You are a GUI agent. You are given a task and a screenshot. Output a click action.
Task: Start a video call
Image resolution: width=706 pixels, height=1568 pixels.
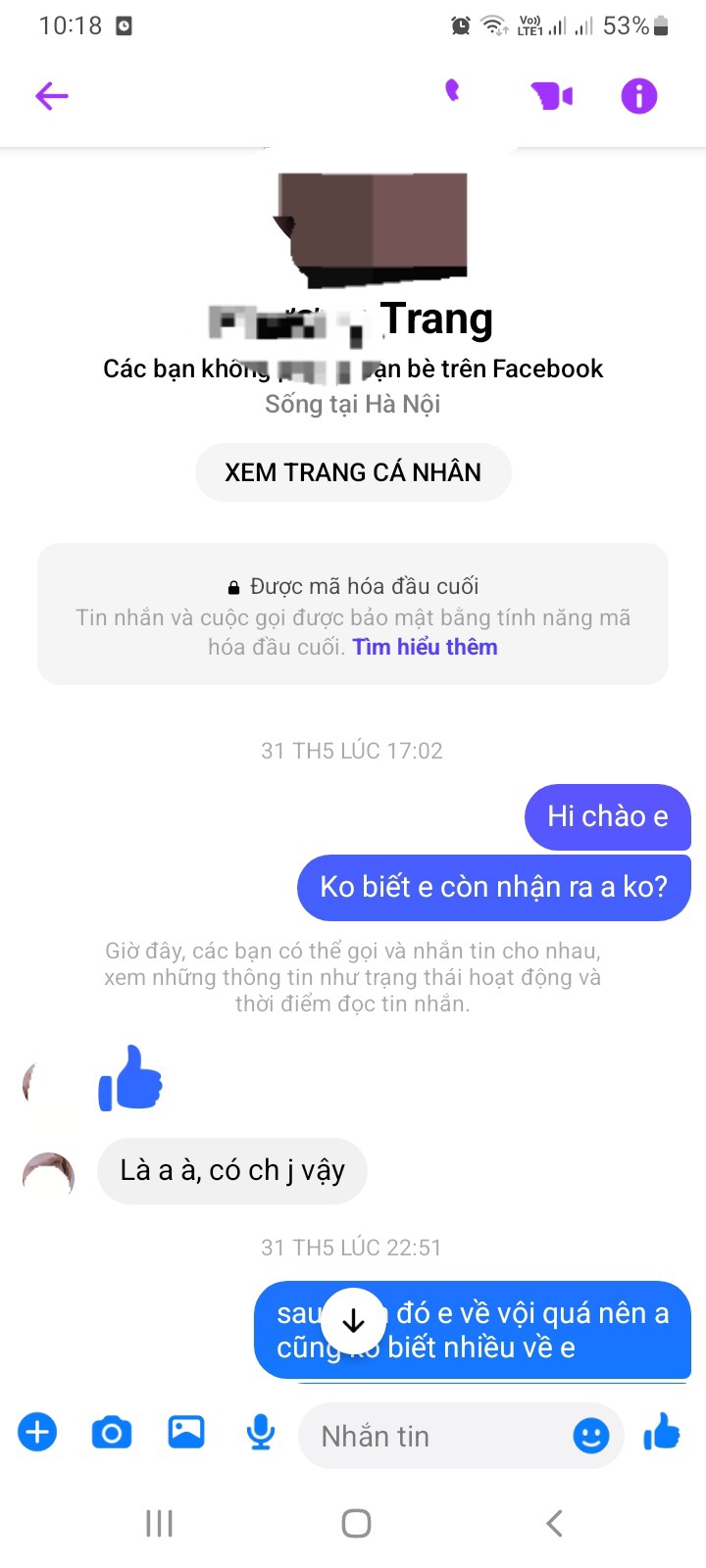coord(551,96)
